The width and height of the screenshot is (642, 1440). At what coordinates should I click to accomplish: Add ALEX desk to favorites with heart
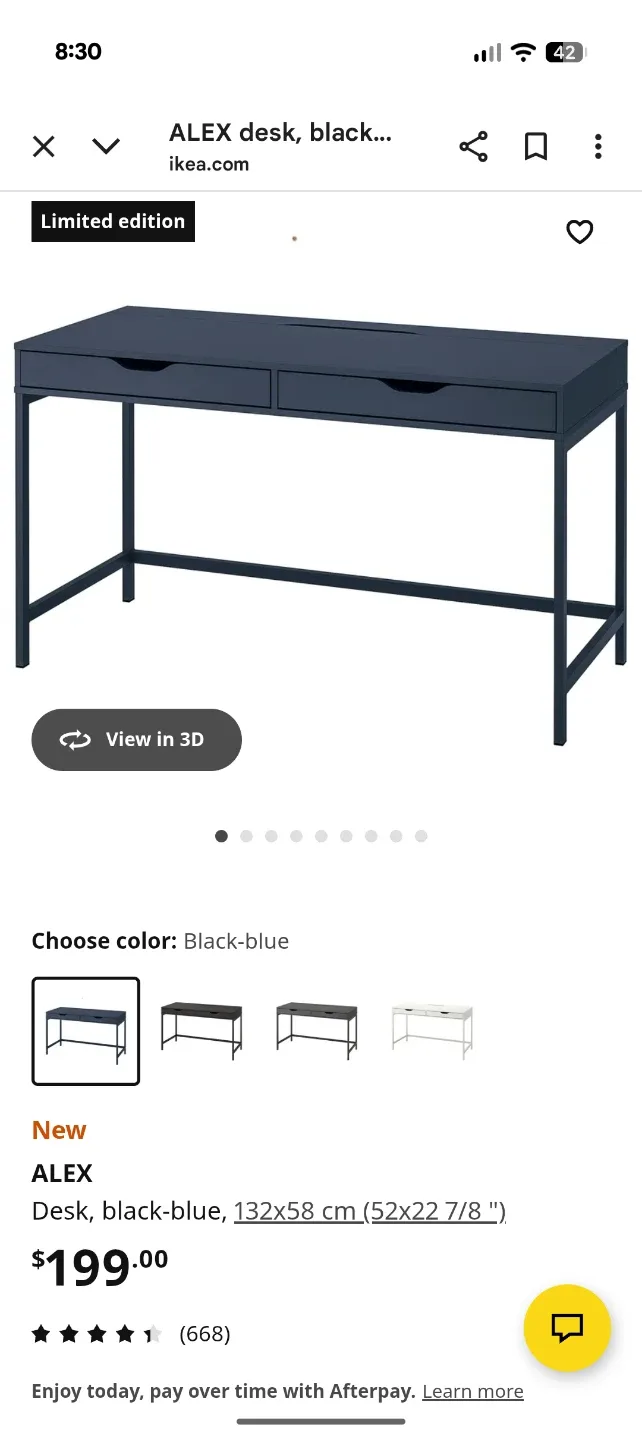580,232
